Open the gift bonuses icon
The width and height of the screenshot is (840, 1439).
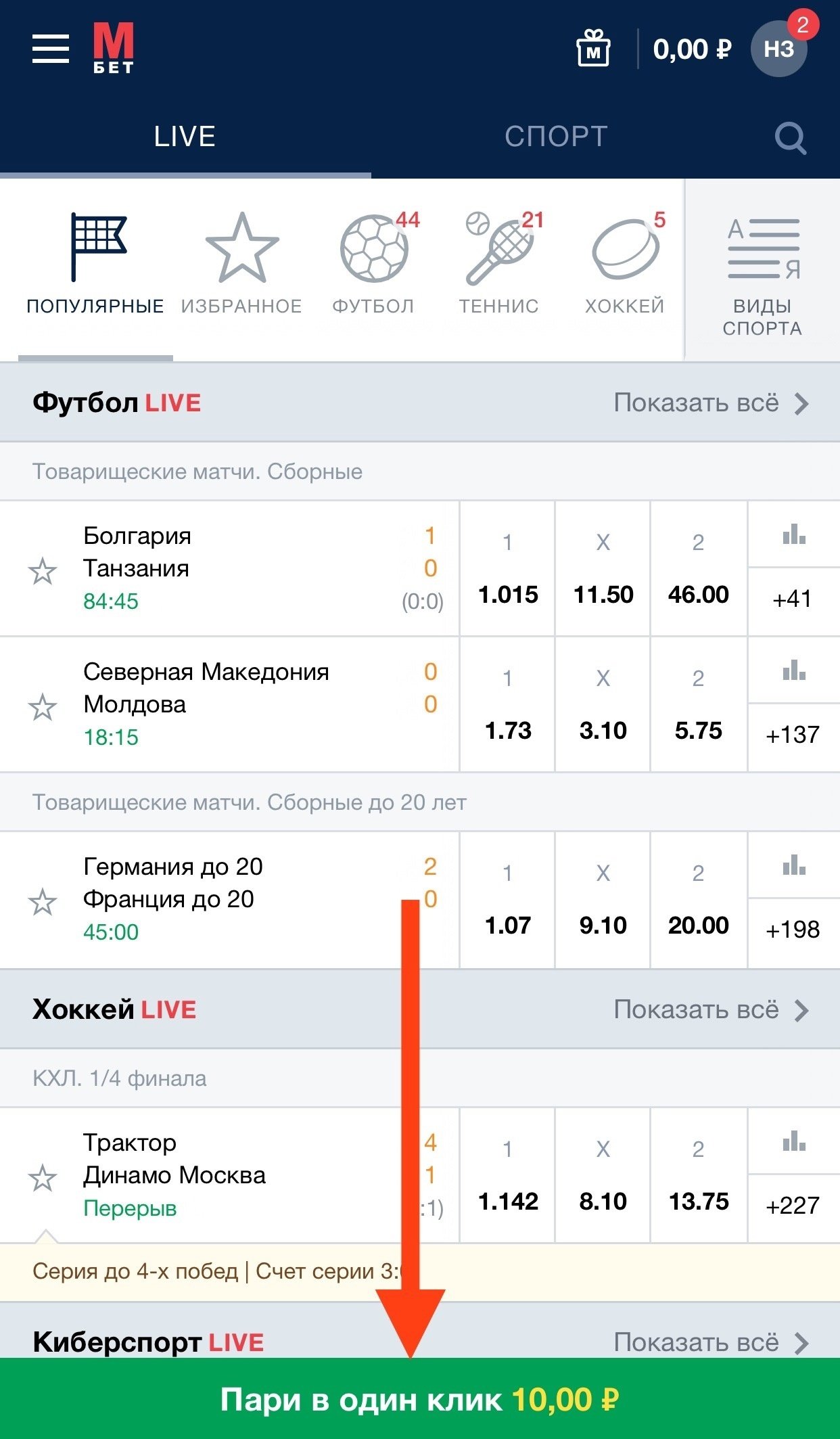tap(593, 49)
